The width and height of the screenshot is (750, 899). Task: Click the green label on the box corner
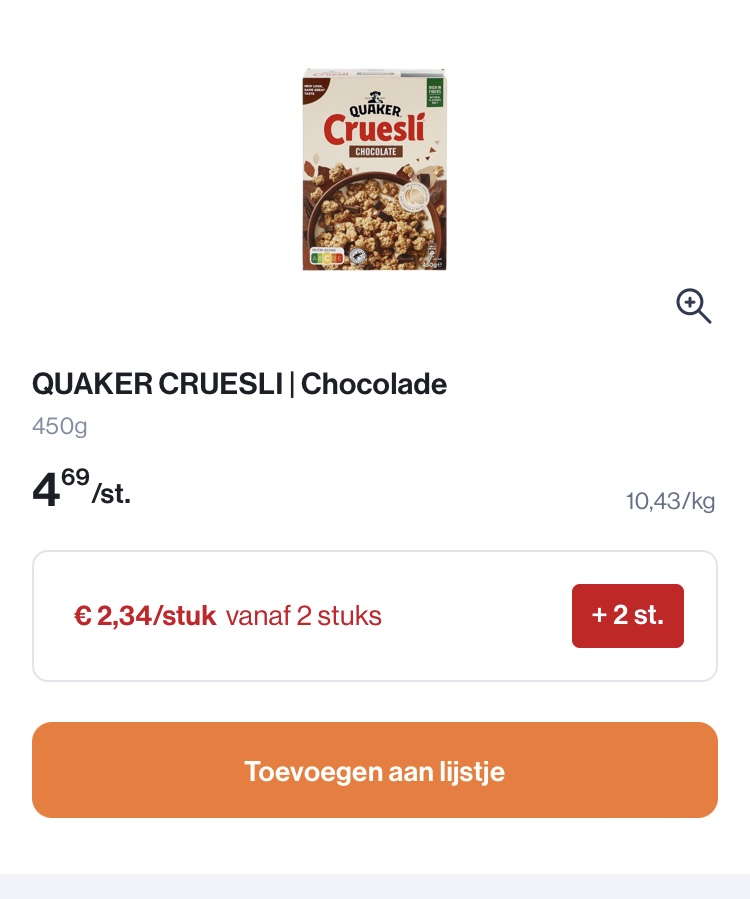(x=435, y=93)
